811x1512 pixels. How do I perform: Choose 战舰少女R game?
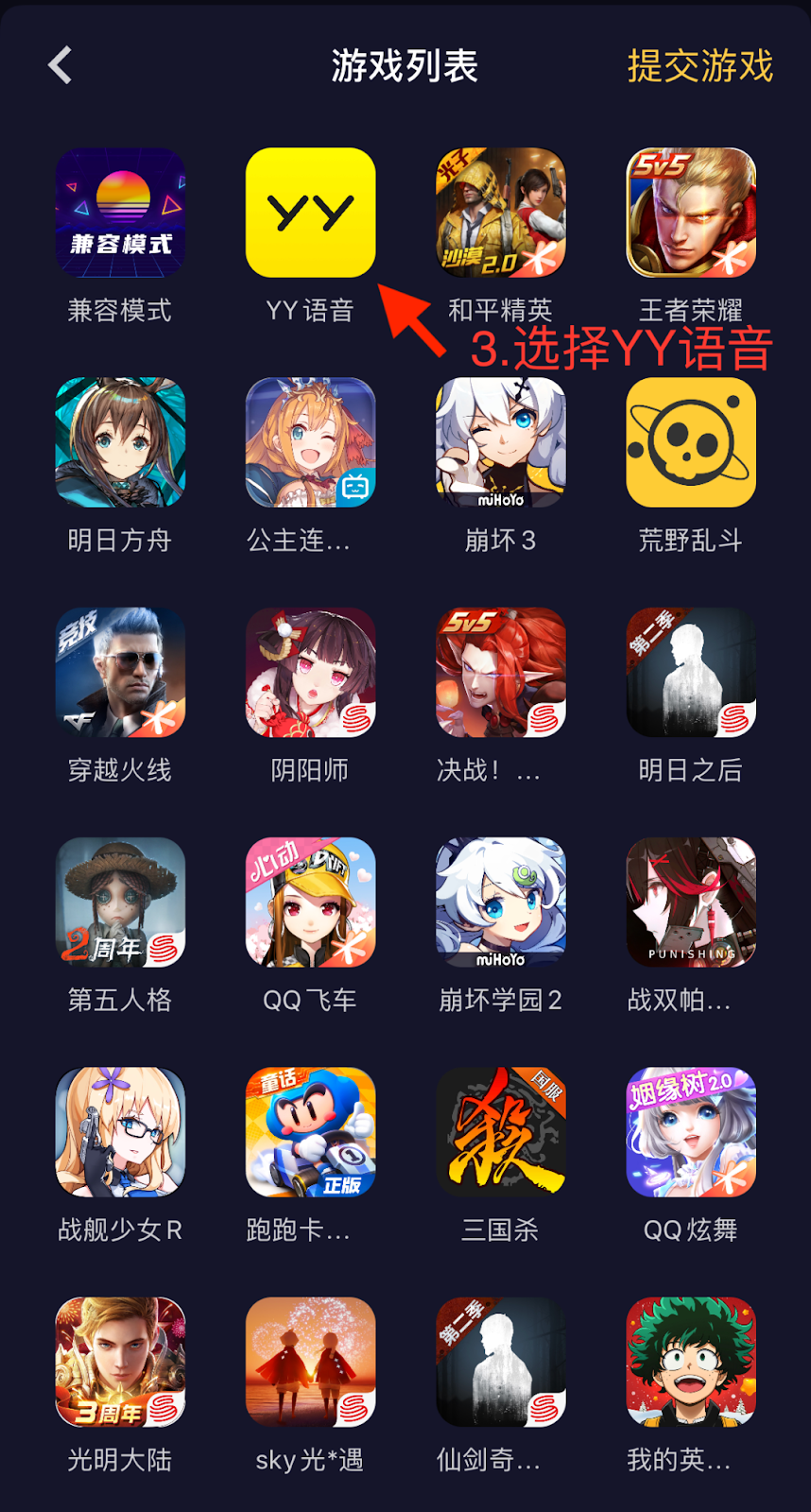click(x=120, y=1132)
